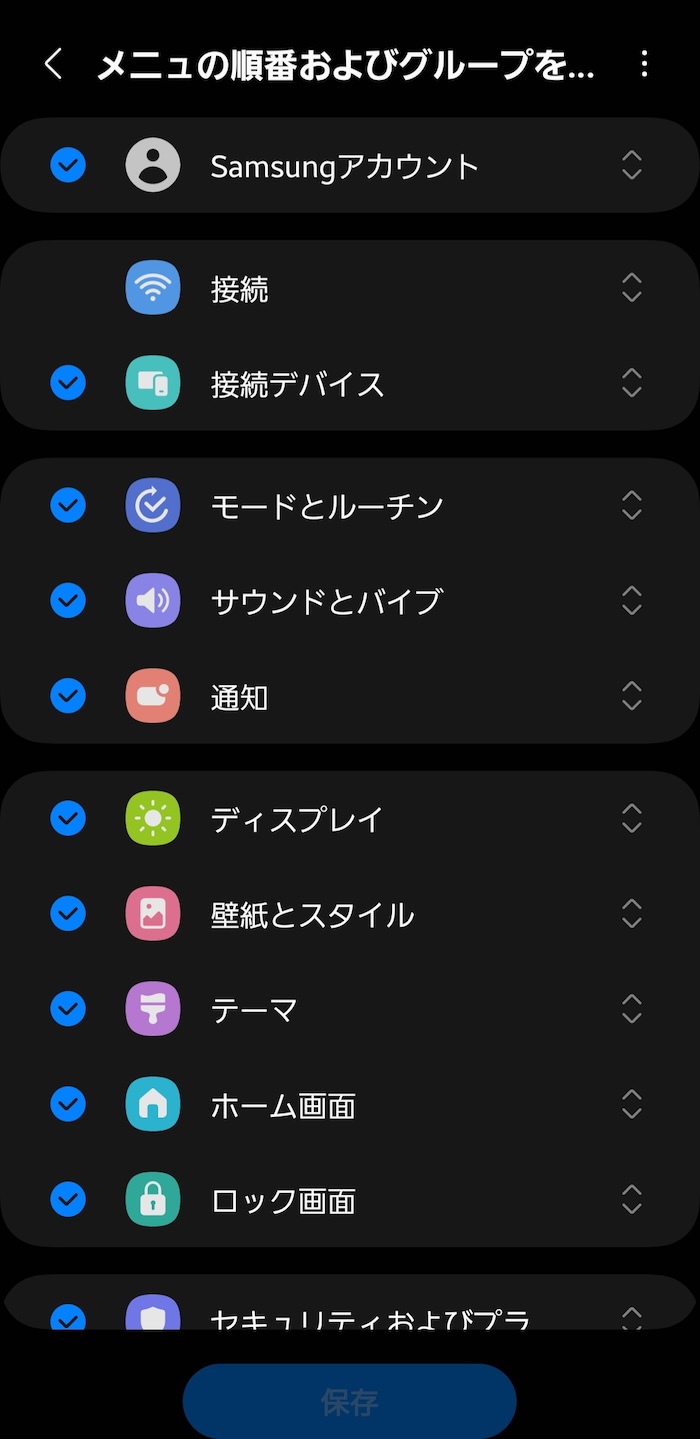Toggle the サウンドとバイブ checkbox

[68, 600]
